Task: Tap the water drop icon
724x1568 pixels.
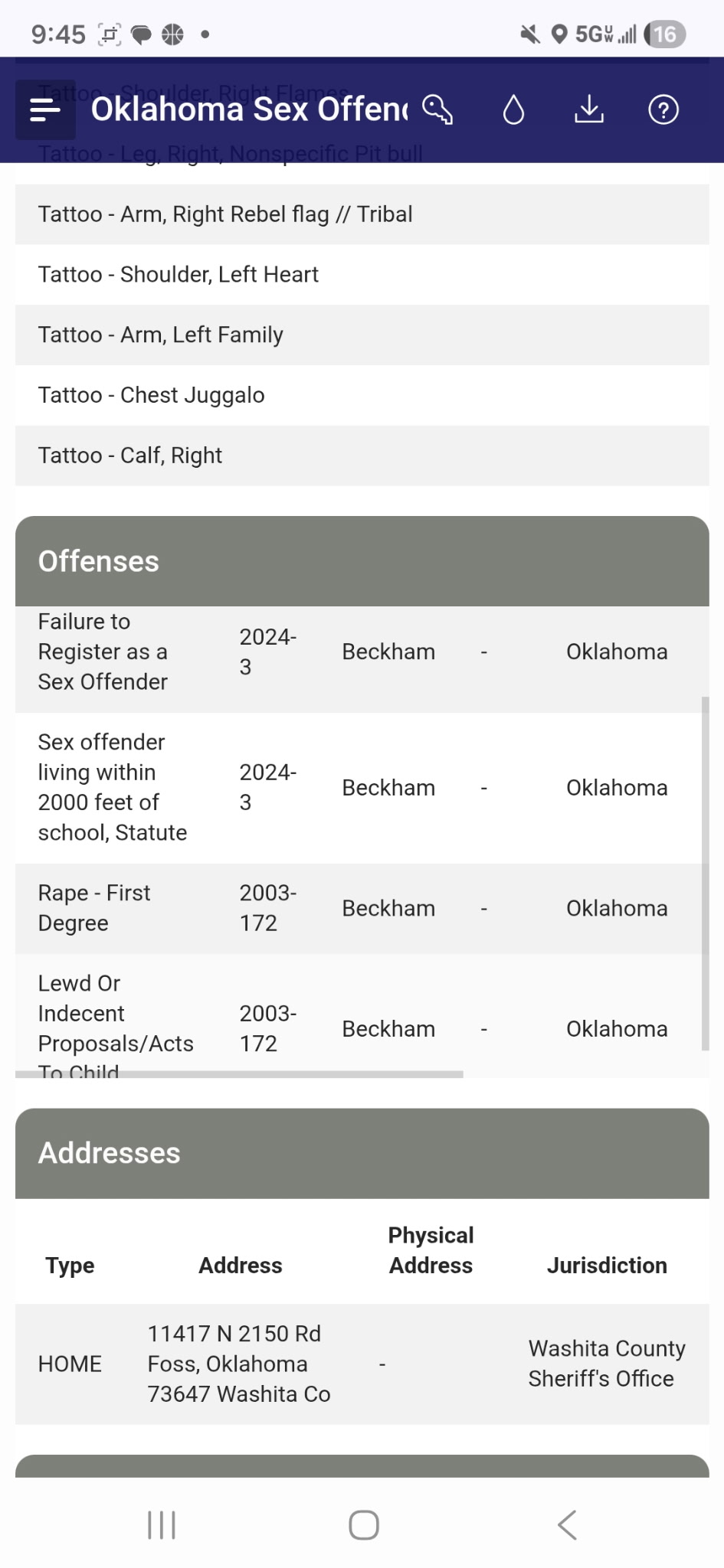Action: (x=513, y=110)
